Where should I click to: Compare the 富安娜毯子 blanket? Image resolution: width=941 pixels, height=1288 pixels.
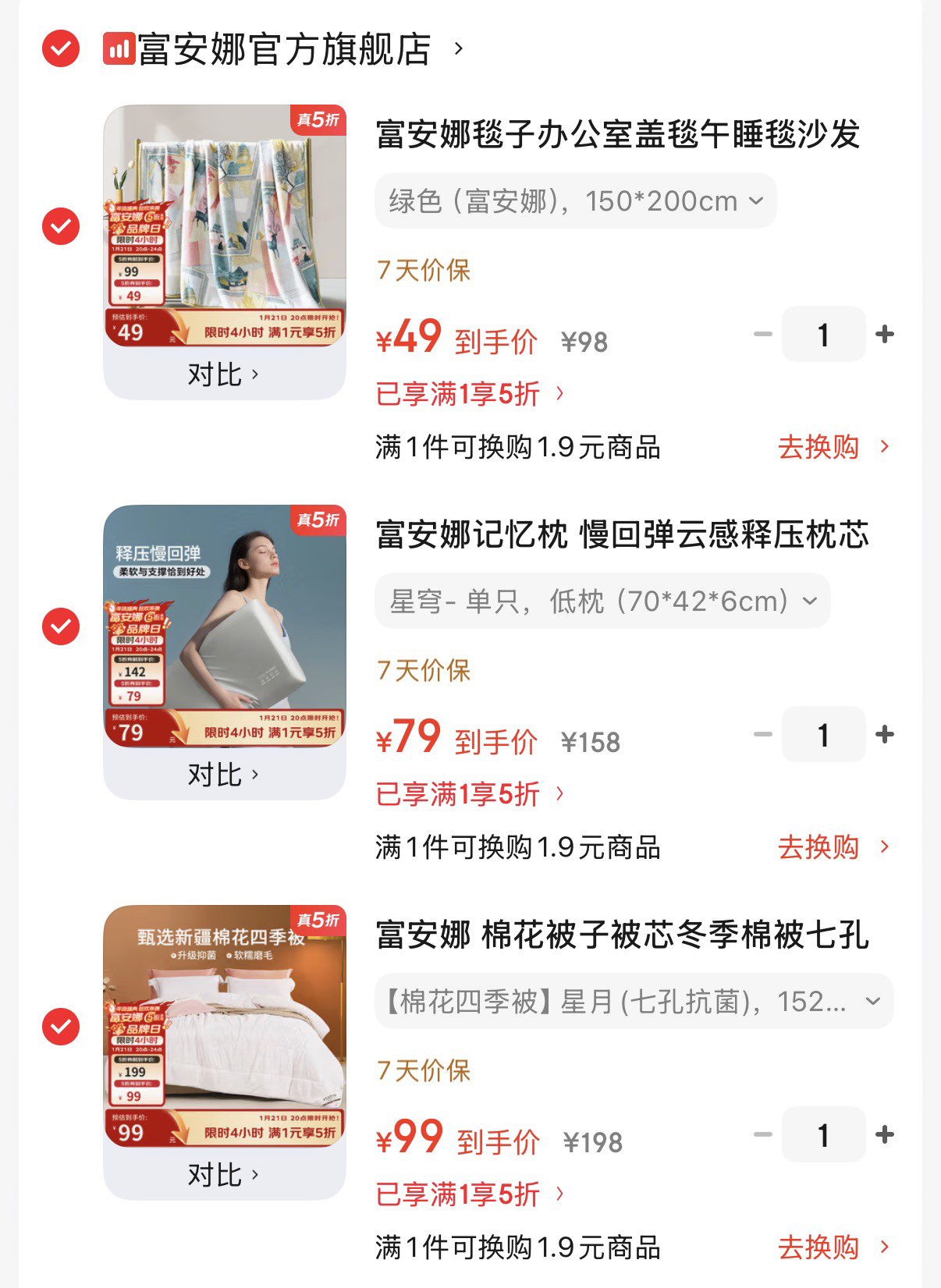(x=223, y=375)
